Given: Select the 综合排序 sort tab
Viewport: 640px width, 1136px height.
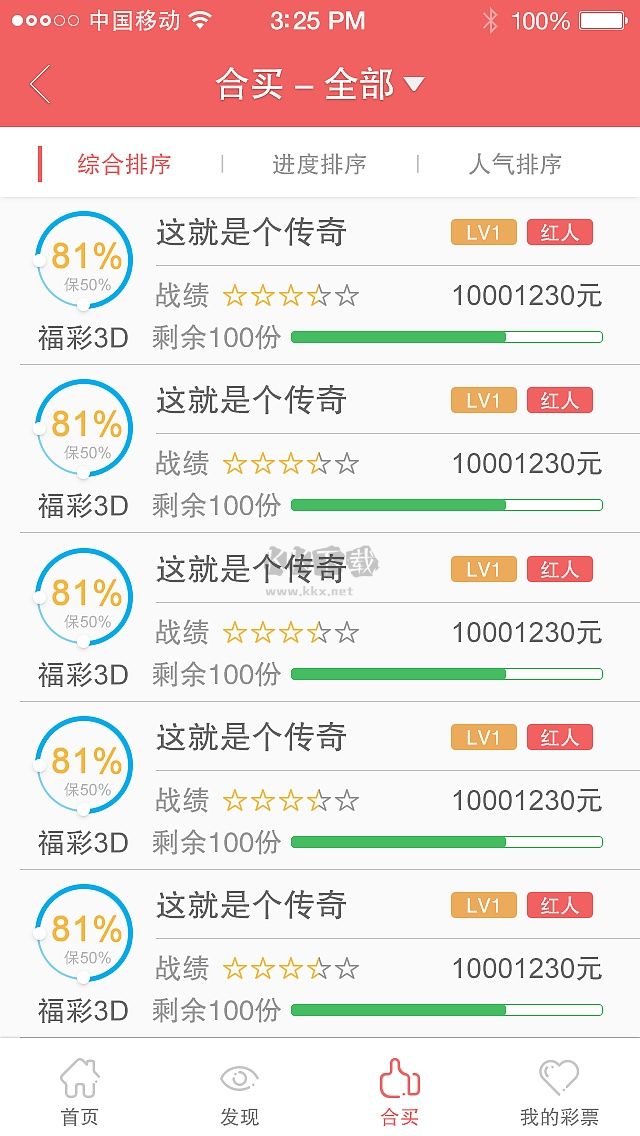Looking at the screenshot, I should click(124, 164).
